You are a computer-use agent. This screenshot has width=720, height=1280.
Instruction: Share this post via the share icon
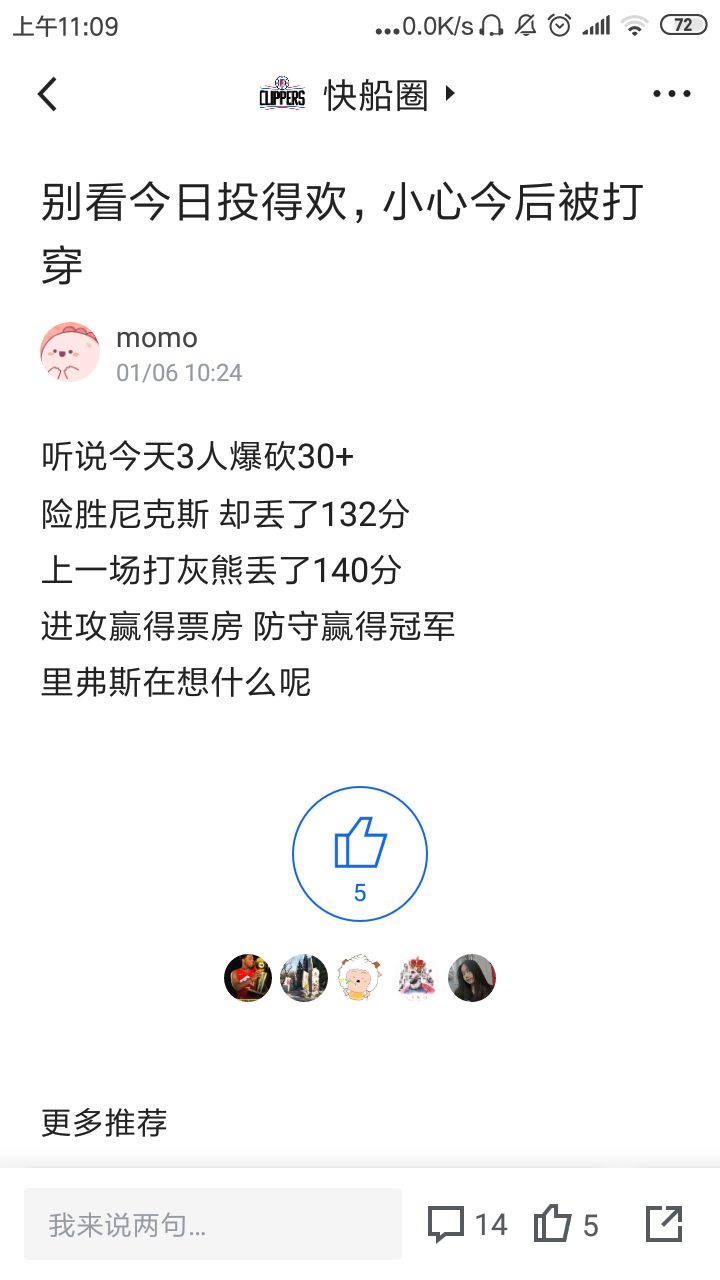[x=664, y=1224]
